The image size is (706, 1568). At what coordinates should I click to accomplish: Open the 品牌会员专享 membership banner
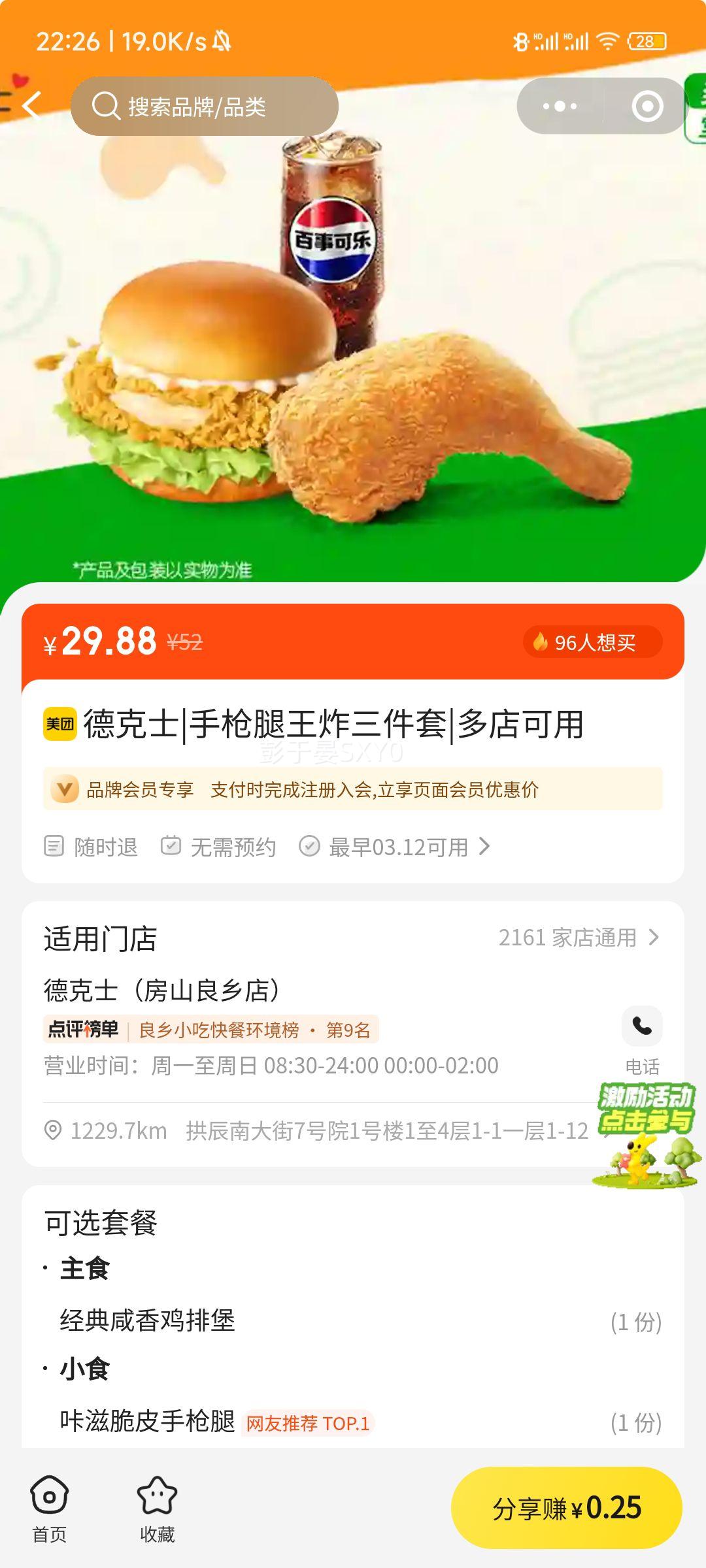tap(353, 789)
